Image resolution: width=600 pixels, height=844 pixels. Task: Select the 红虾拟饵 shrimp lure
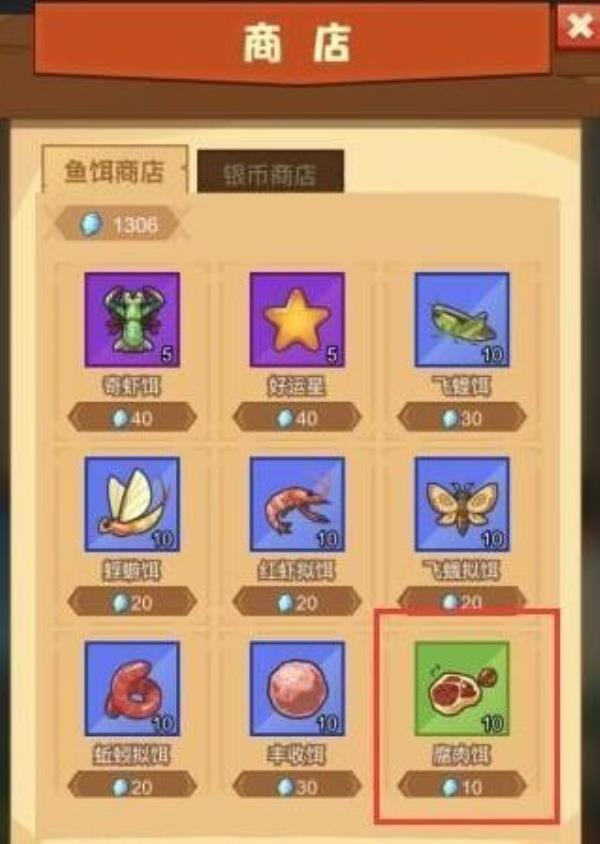click(x=297, y=505)
